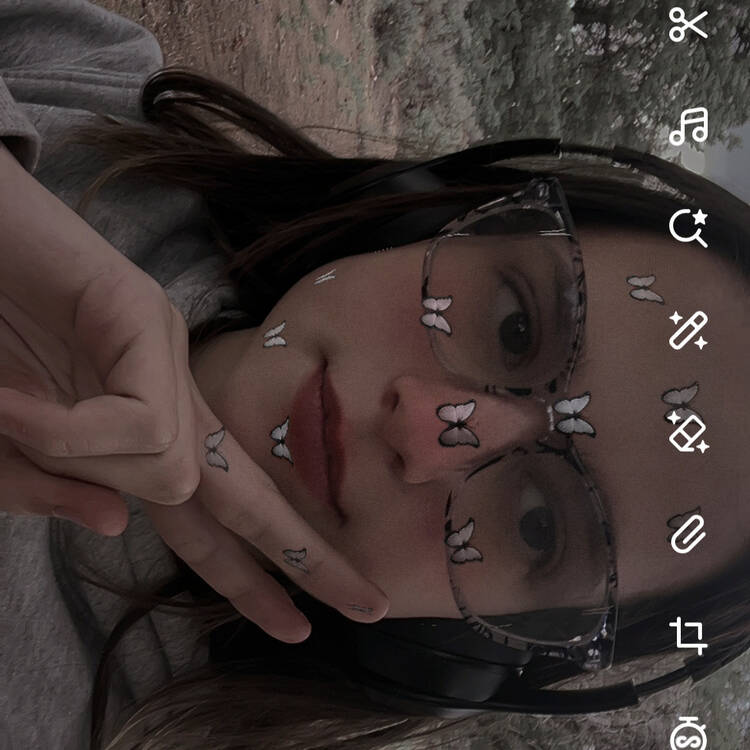
Task: Select the magic eraser tool
Action: (x=689, y=432)
